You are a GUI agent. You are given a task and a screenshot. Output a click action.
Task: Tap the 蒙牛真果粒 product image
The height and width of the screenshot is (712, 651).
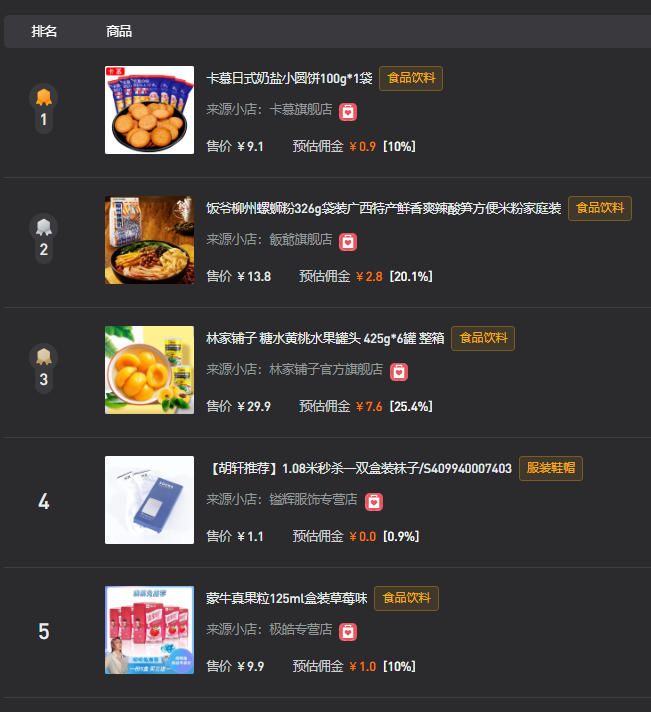(149, 630)
